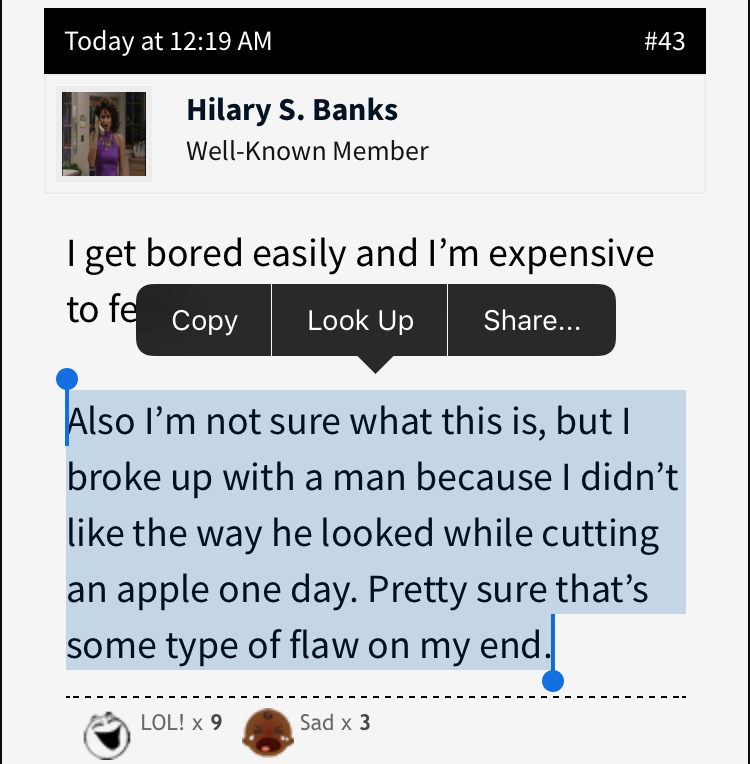Copy the selected text
750x764 pixels.
coord(204,320)
